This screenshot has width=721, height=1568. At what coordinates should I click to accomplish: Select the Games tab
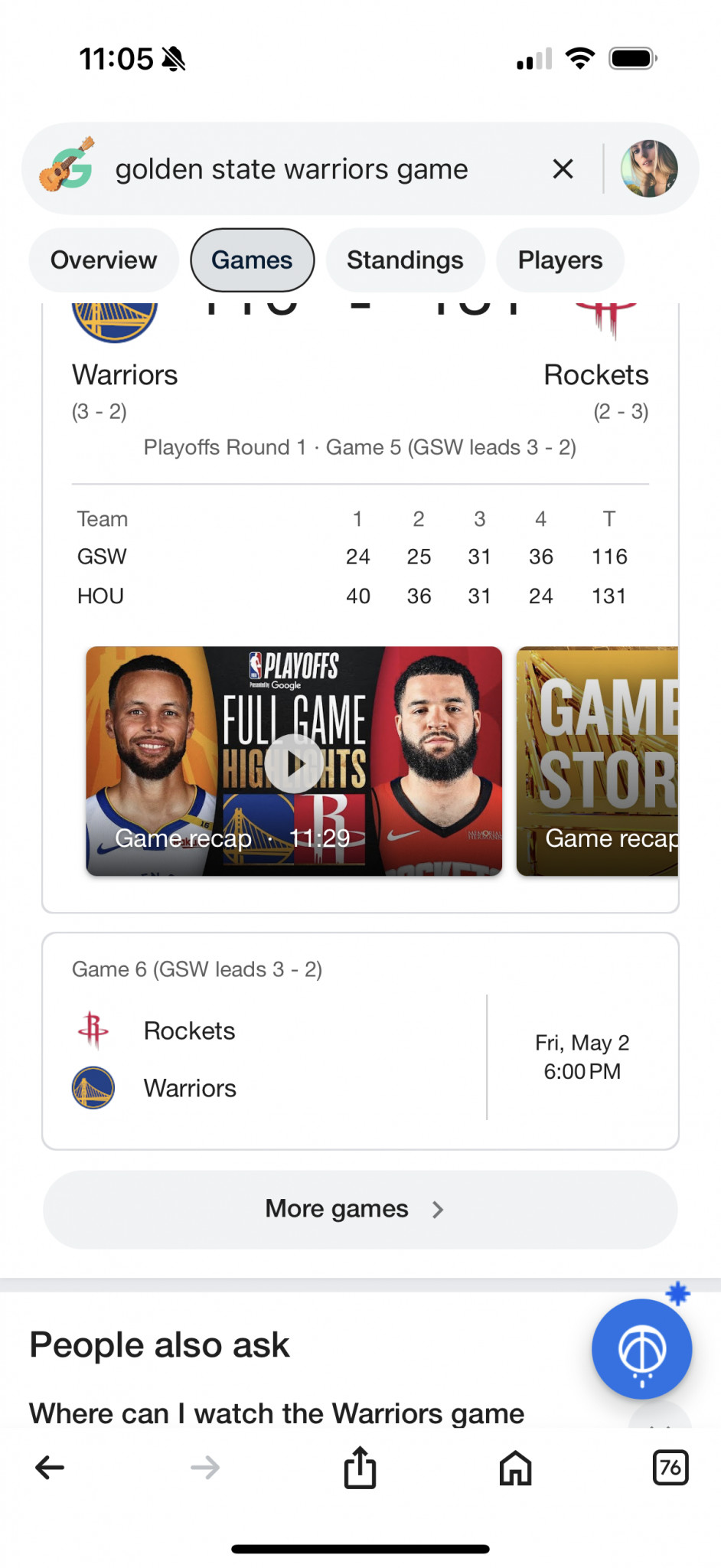[x=252, y=260]
